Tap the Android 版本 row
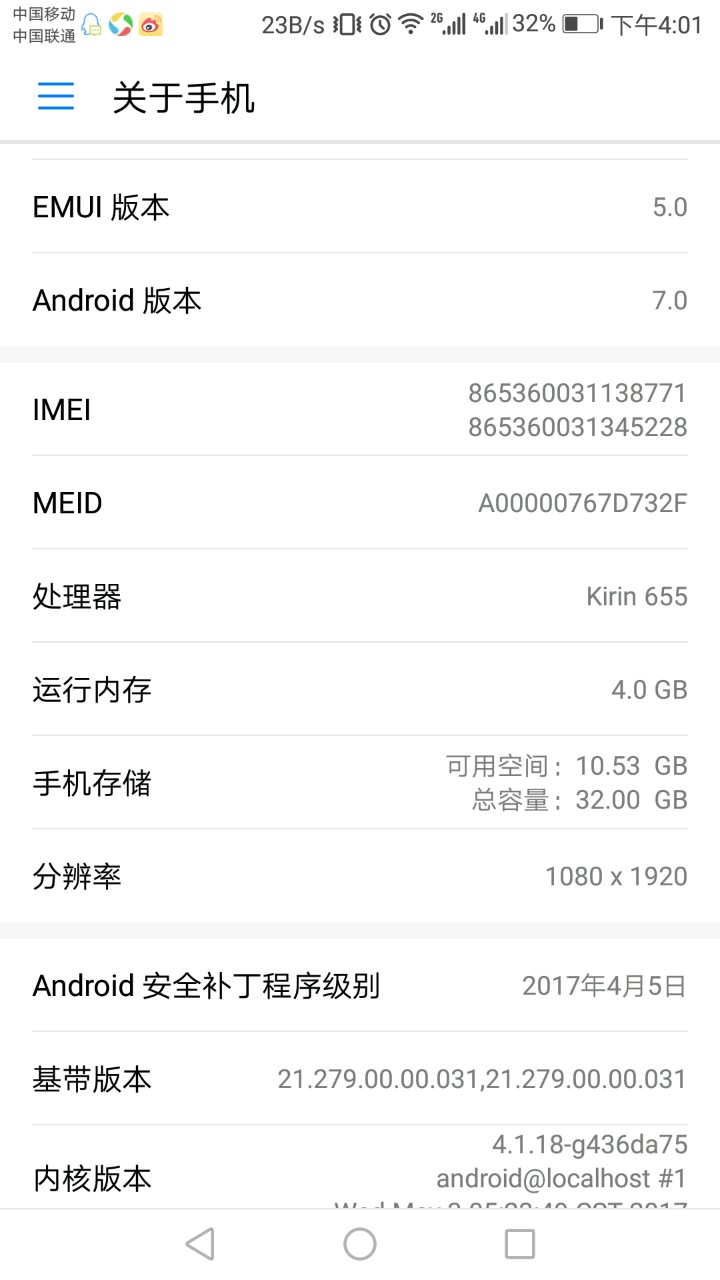The width and height of the screenshot is (720, 1280). pos(360,300)
